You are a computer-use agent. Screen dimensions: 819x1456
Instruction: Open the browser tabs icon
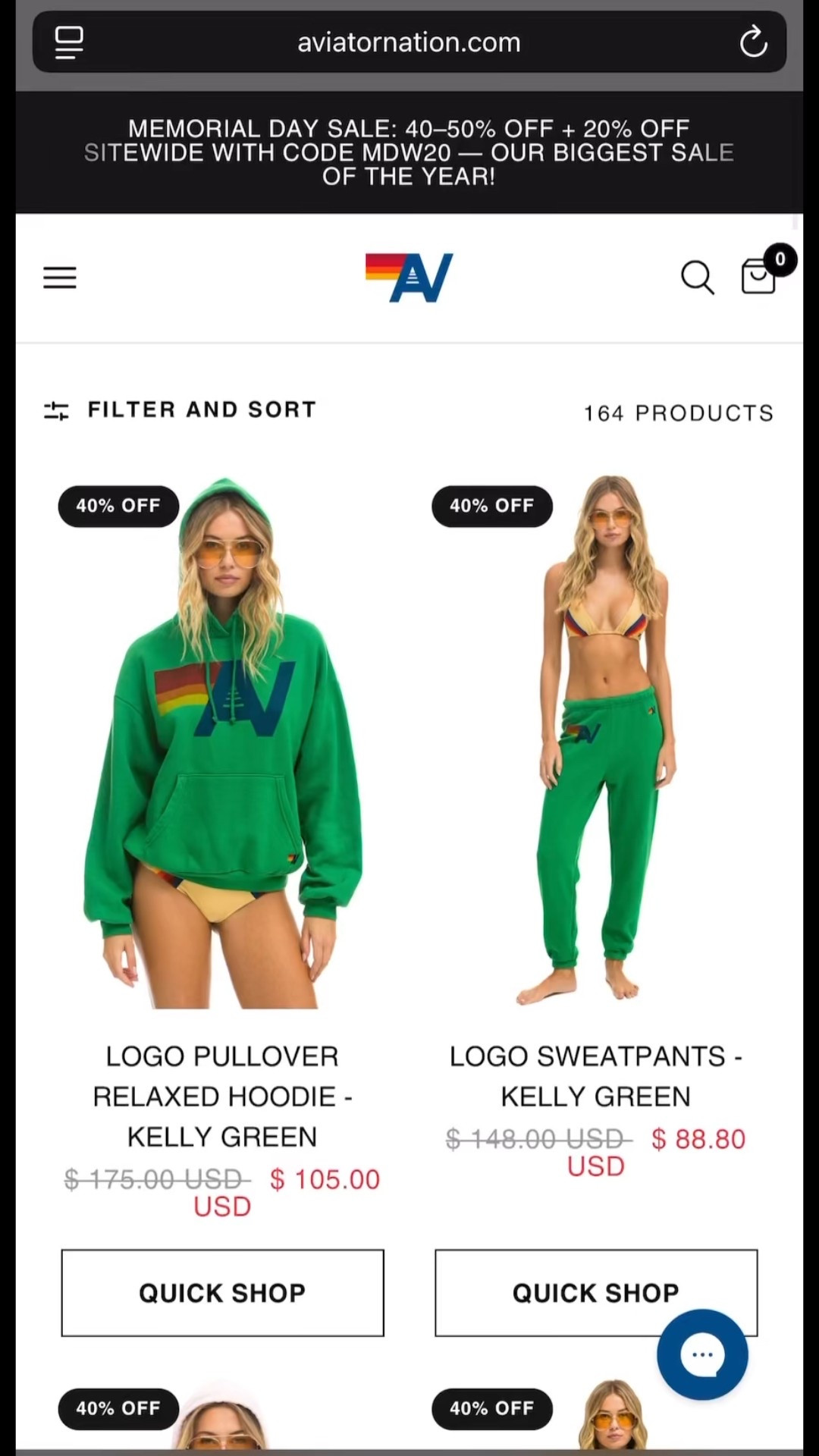pos(69,42)
